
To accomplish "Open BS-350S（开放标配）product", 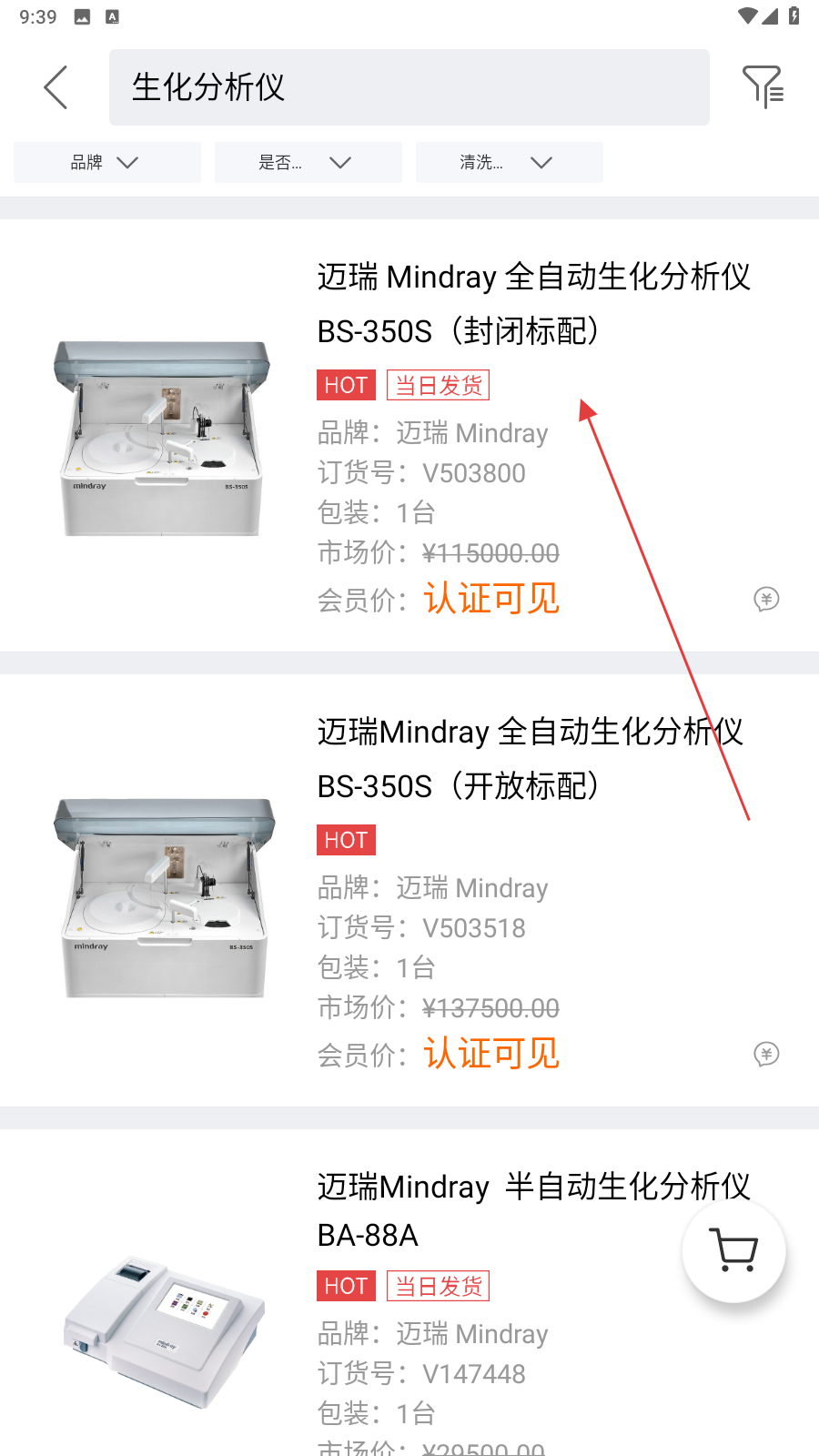I will click(531, 759).
